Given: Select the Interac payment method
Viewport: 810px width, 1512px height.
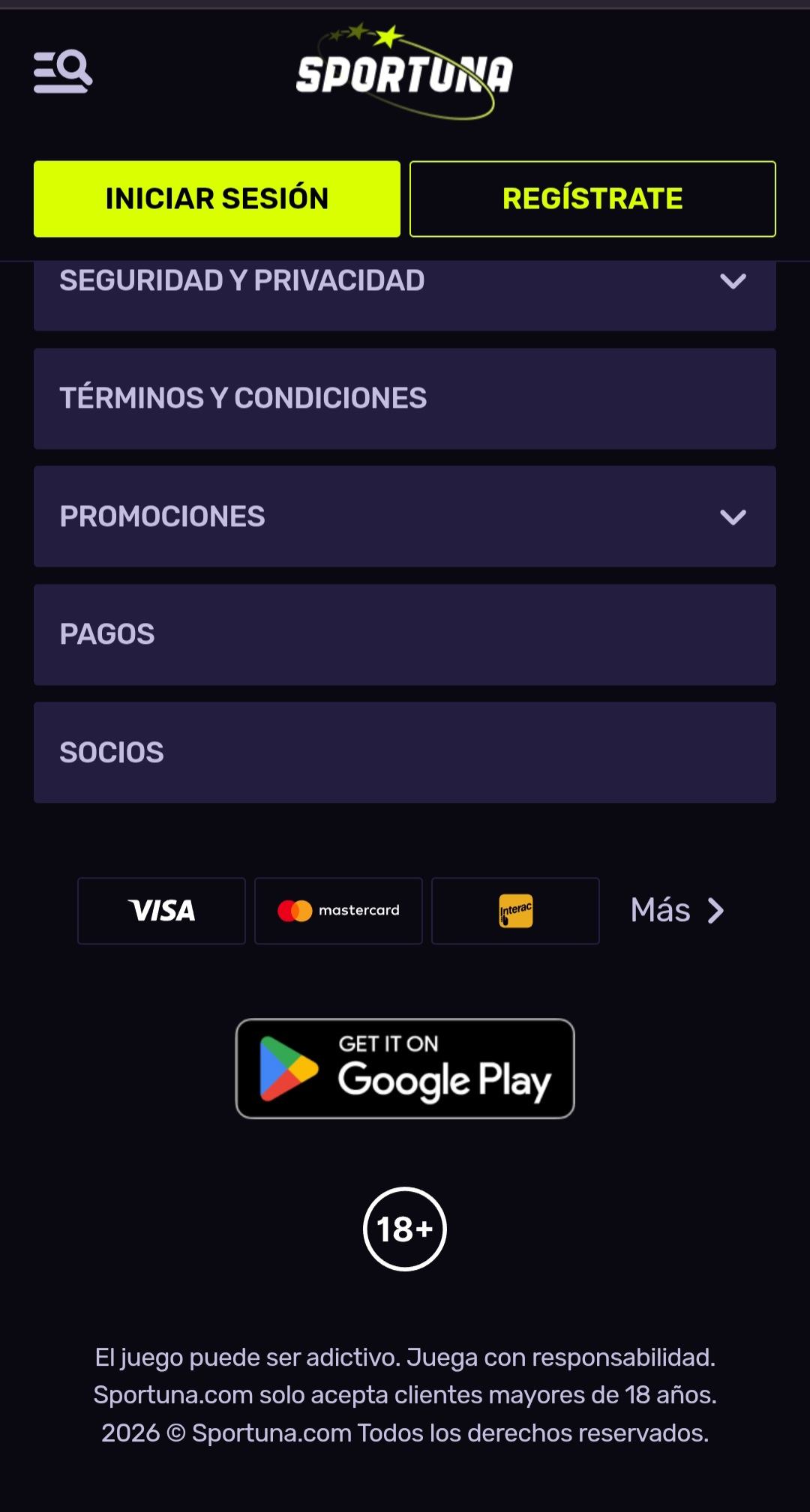Looking at the screenshot, I should (515, 911).
